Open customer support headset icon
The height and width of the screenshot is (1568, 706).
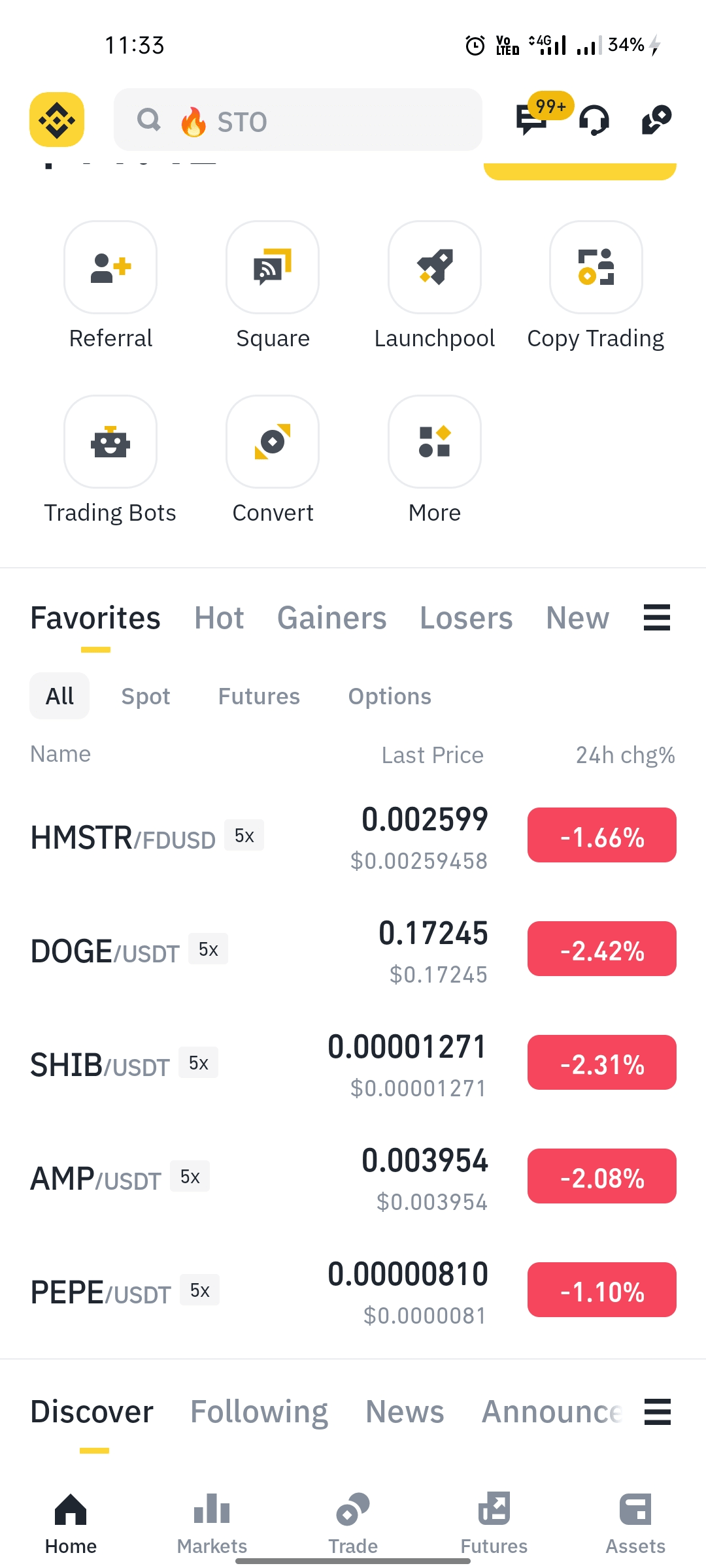[x=594, y=120]
